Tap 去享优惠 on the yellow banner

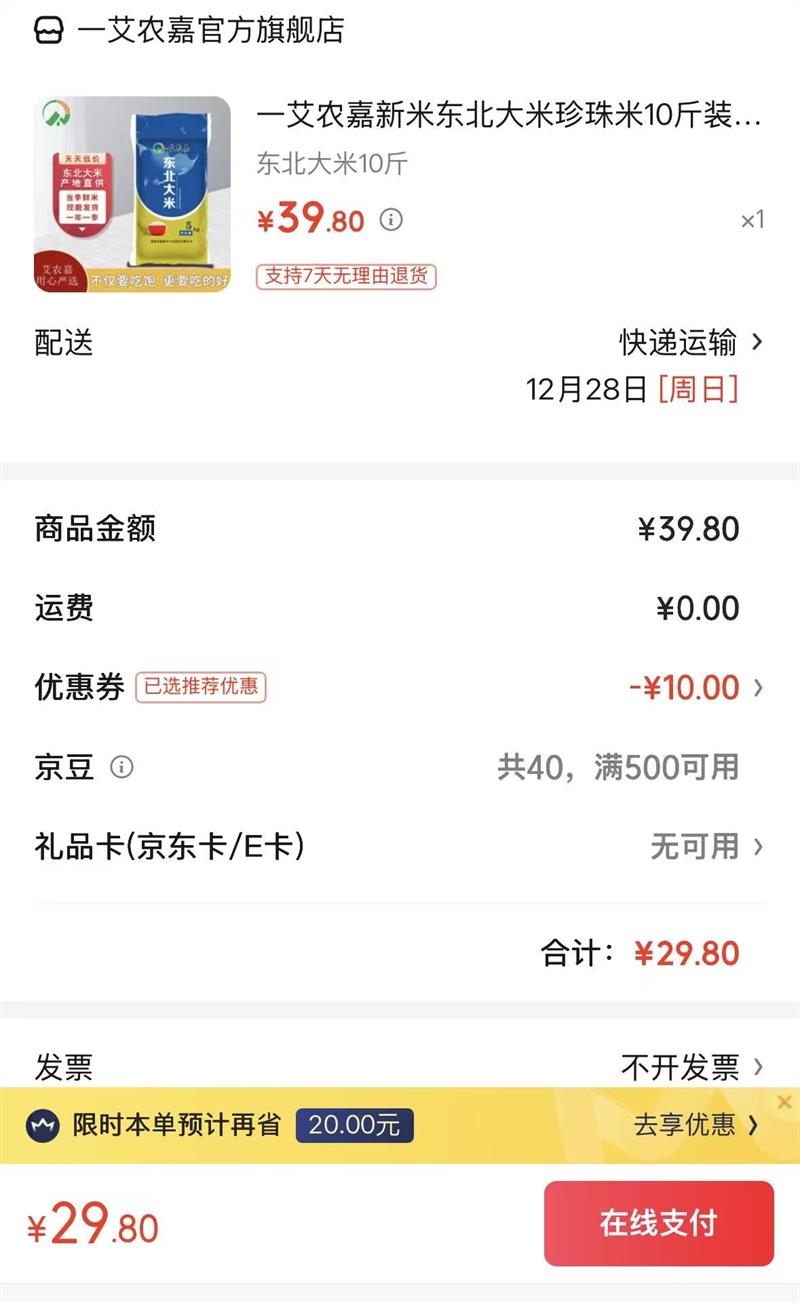coord(695,1125)
